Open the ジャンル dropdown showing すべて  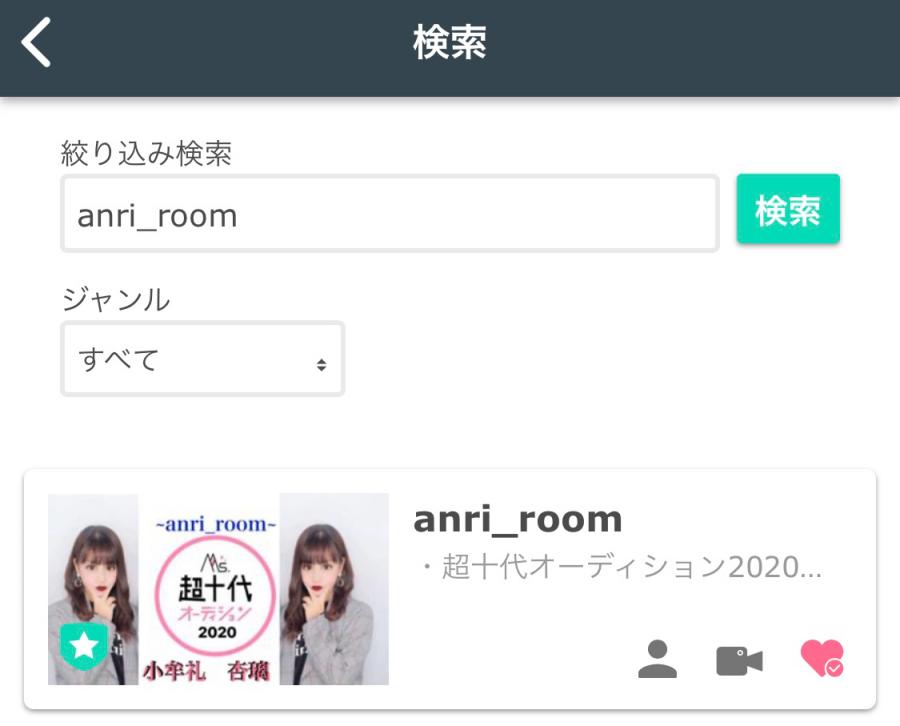click(203, 359)
